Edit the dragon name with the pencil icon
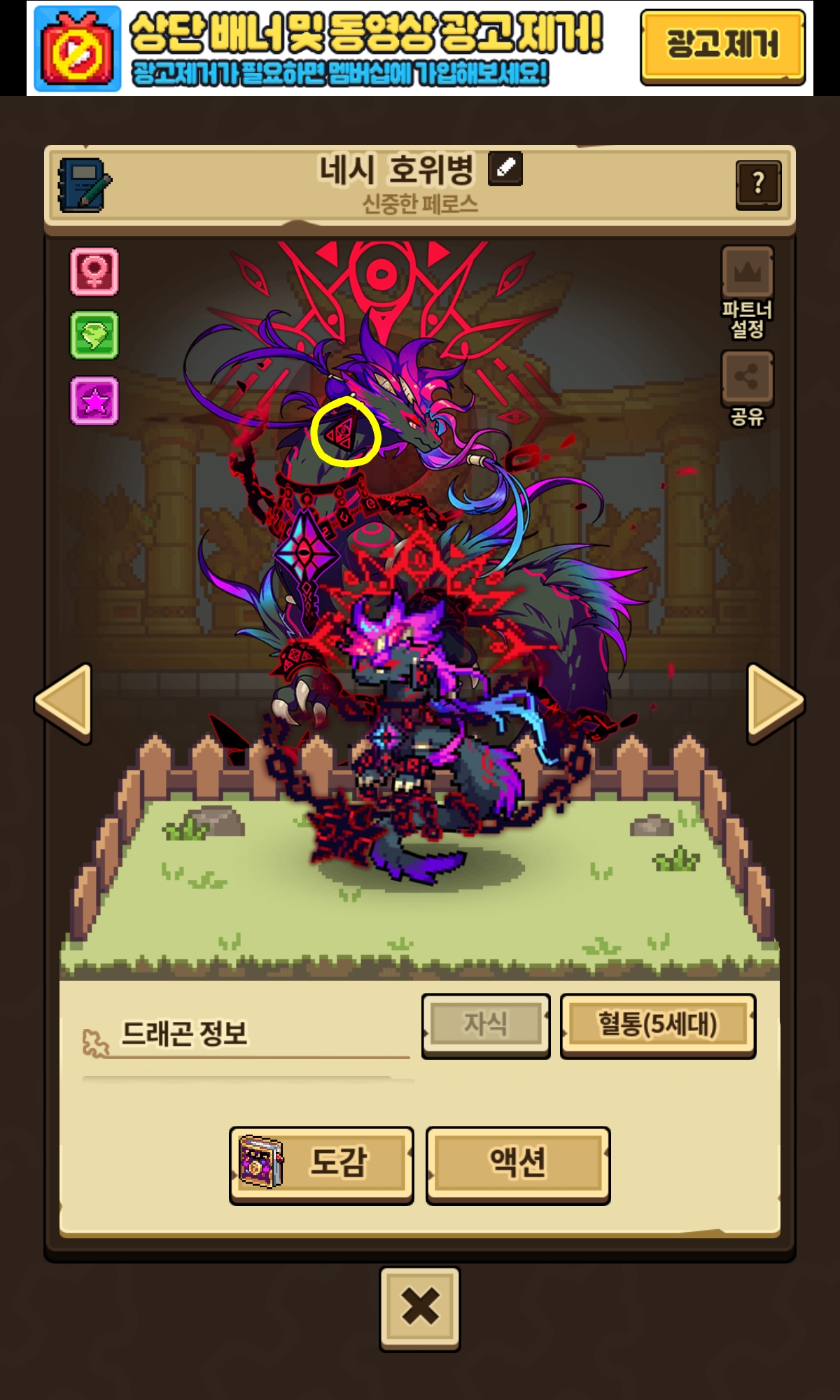Viewport: 840px width, 1400px height. (505, 168)
